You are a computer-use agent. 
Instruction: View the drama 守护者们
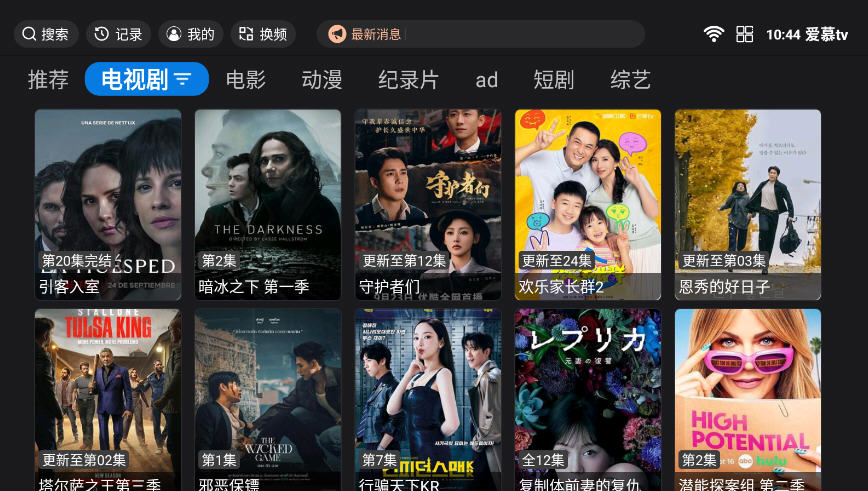tap(428, 204)
